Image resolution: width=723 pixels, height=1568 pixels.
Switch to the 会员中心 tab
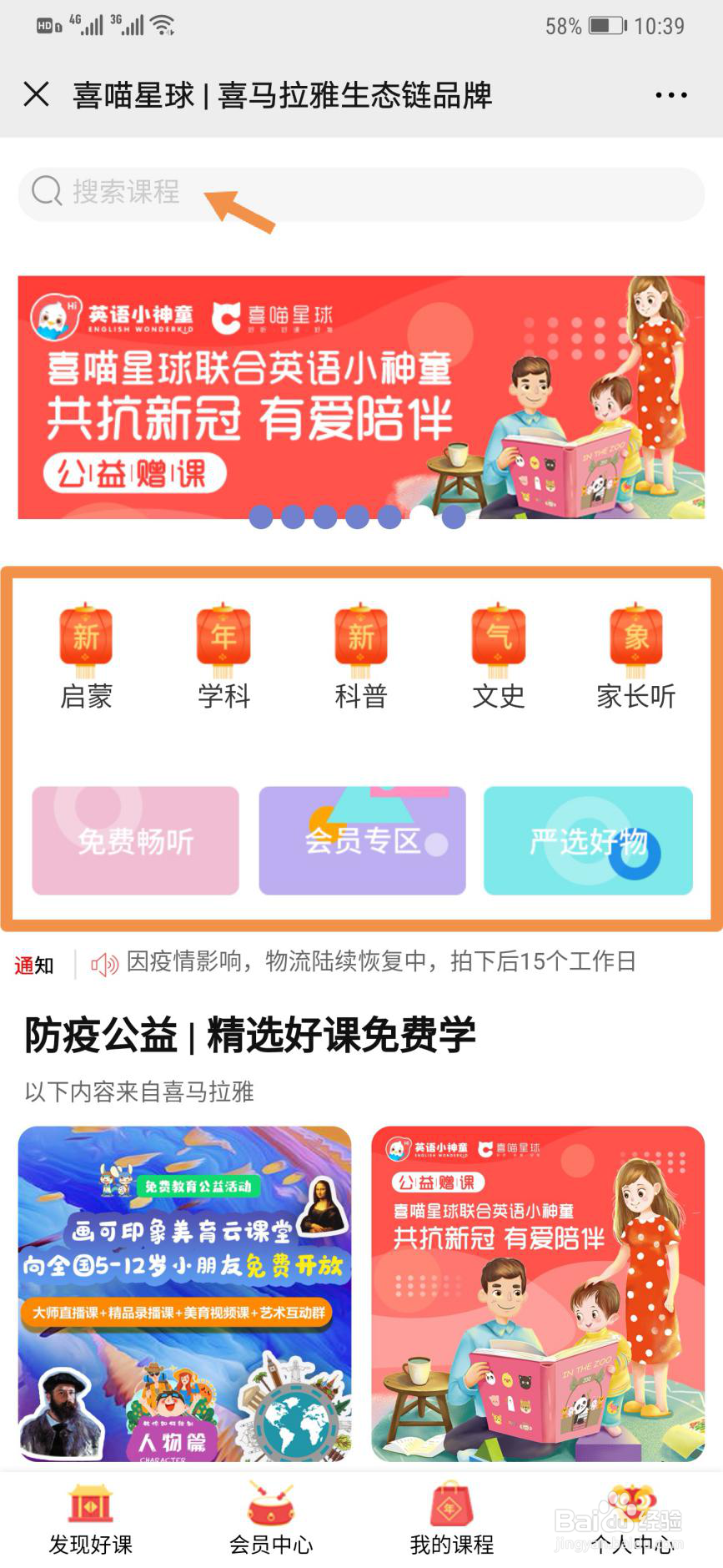tap(270, 1520)
